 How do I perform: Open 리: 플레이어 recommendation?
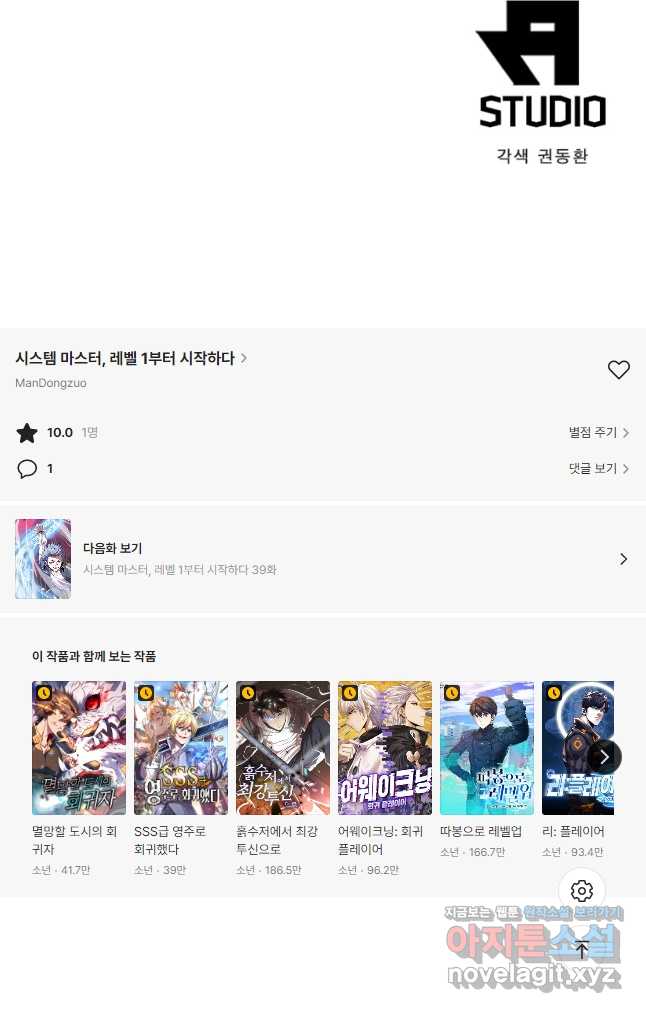click(x=576, y=748)
